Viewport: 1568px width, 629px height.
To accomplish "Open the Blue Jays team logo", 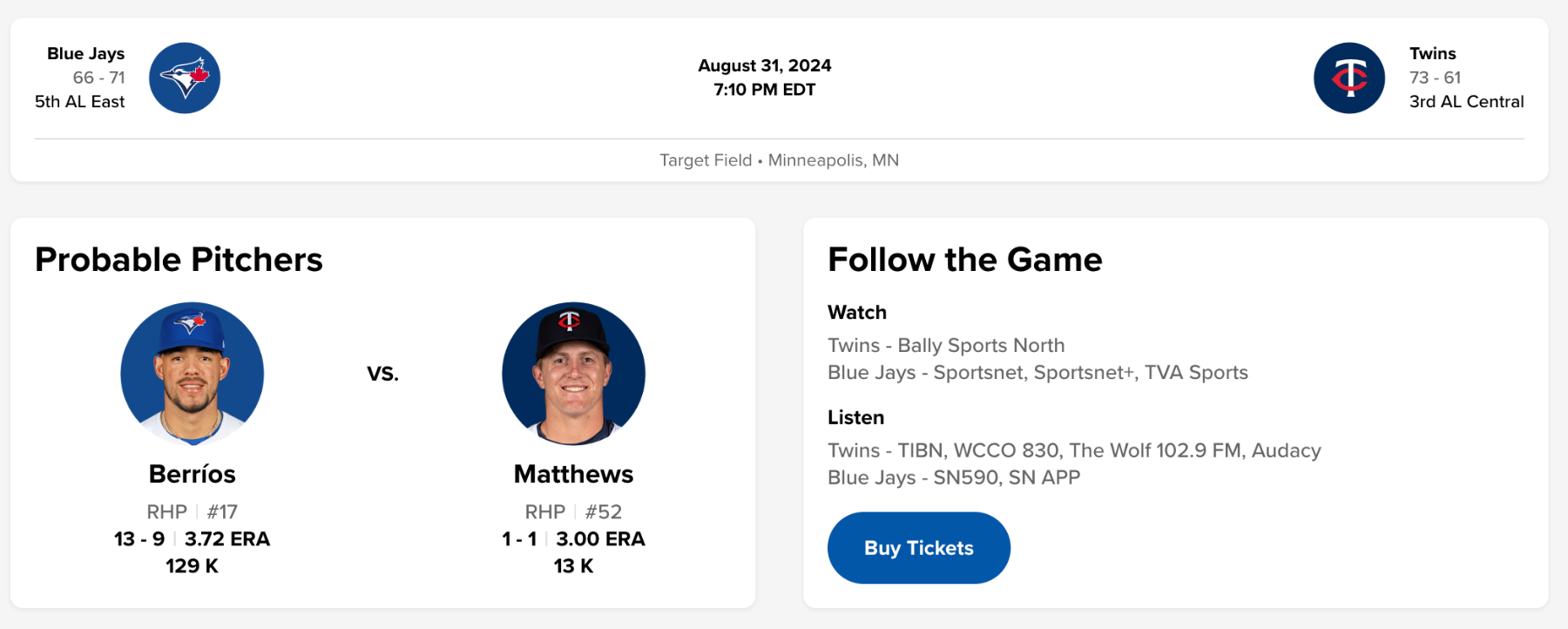I will [185, 78].
